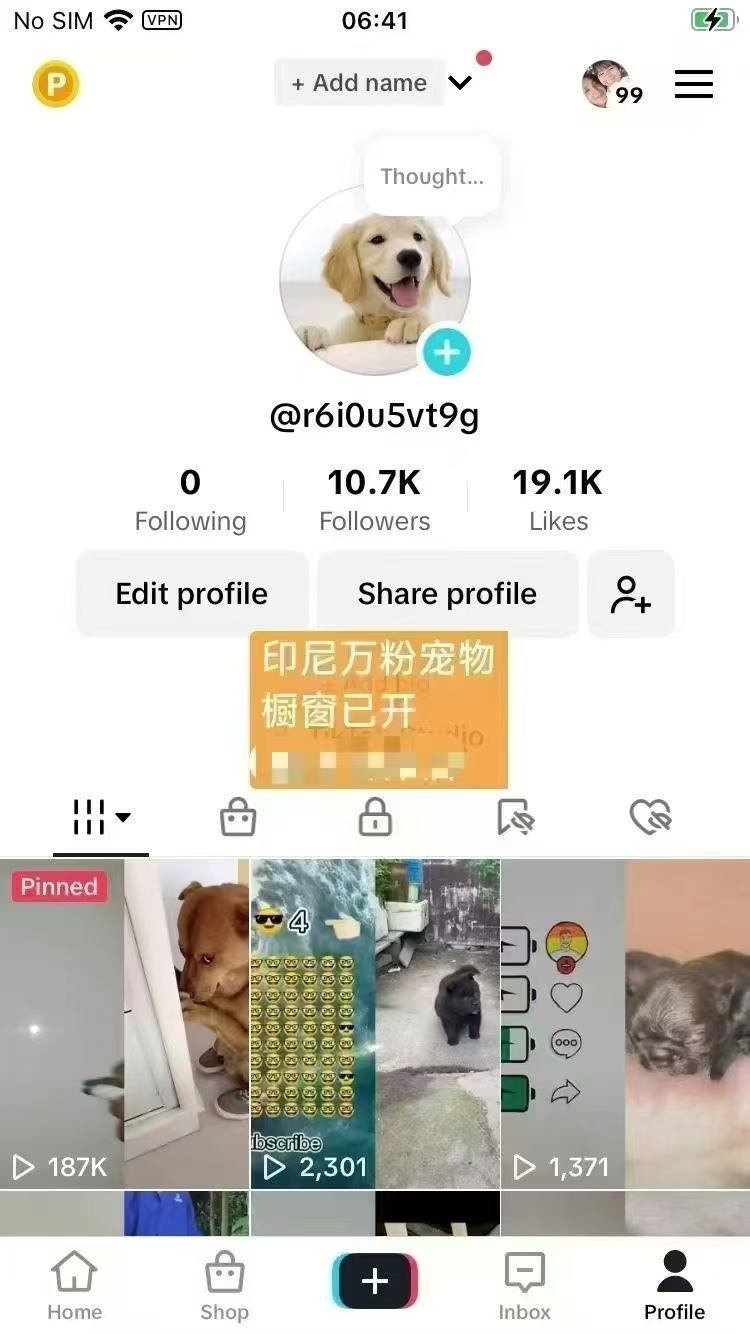Open the coin rewards icon
Viewport: 750px width, 1334px height.
coord(55,85)
